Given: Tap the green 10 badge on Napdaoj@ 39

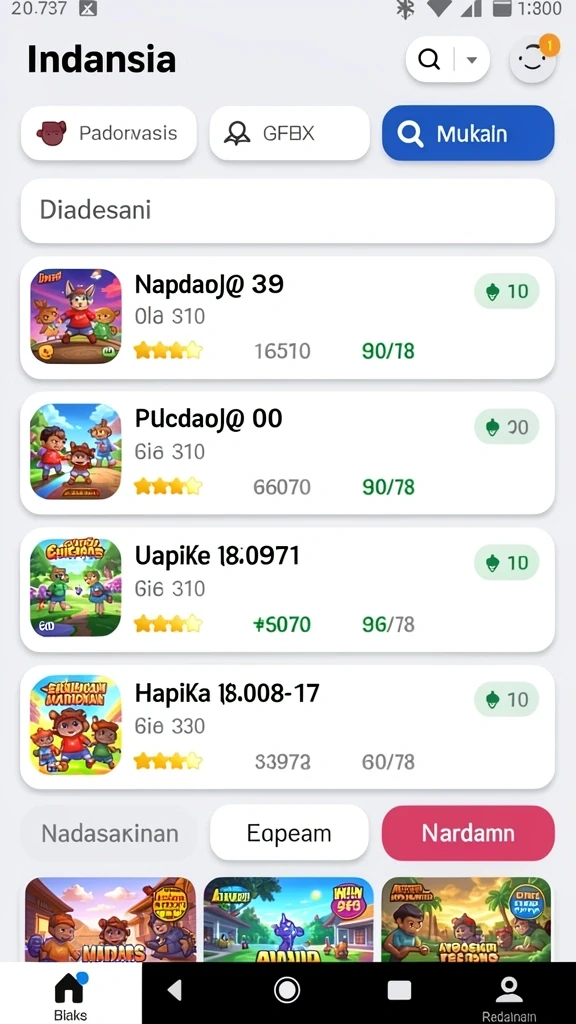Looking at the screenshot, I should (x=507, y=291).
